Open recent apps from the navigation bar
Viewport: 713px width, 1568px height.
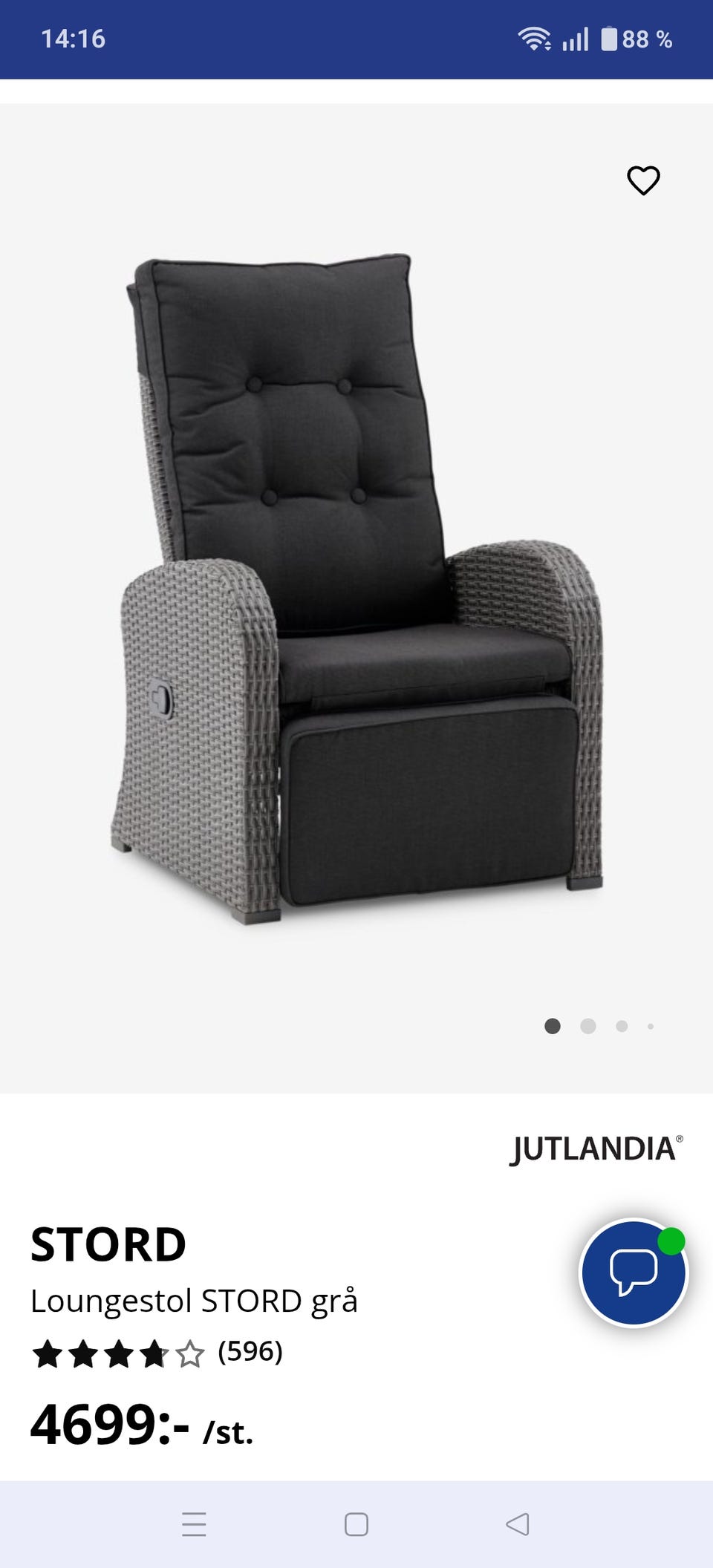pyautogui.click(x=194, y=1524)
